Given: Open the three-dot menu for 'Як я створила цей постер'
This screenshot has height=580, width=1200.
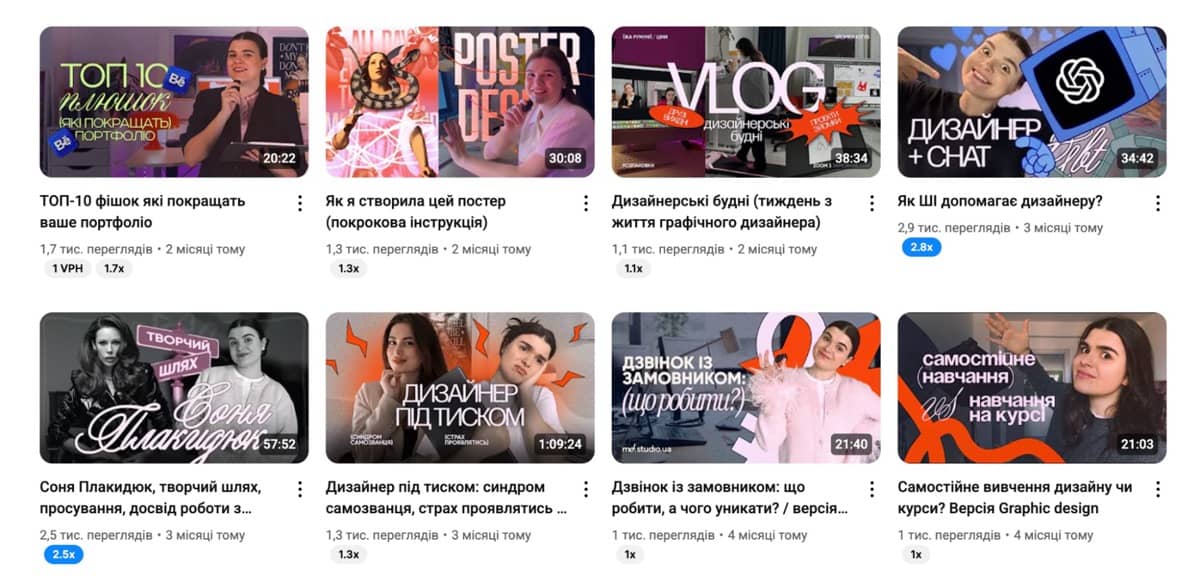Looking at the screenshot, I should pos(586,203).
